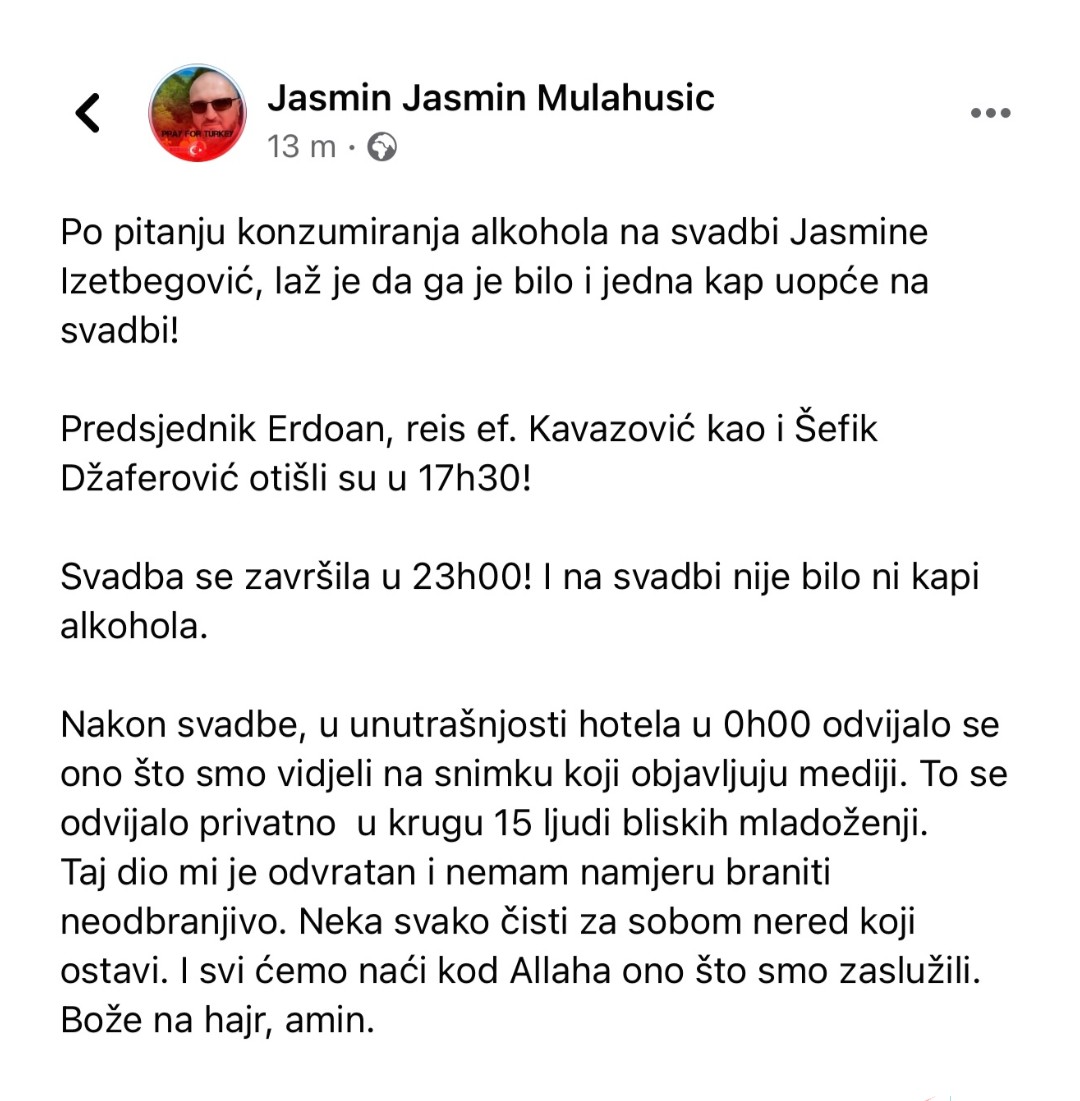Open Jasmin Jasmin Mulahusic's profile name
The width and height of the screenshot is (1080, 1101).
490,98
